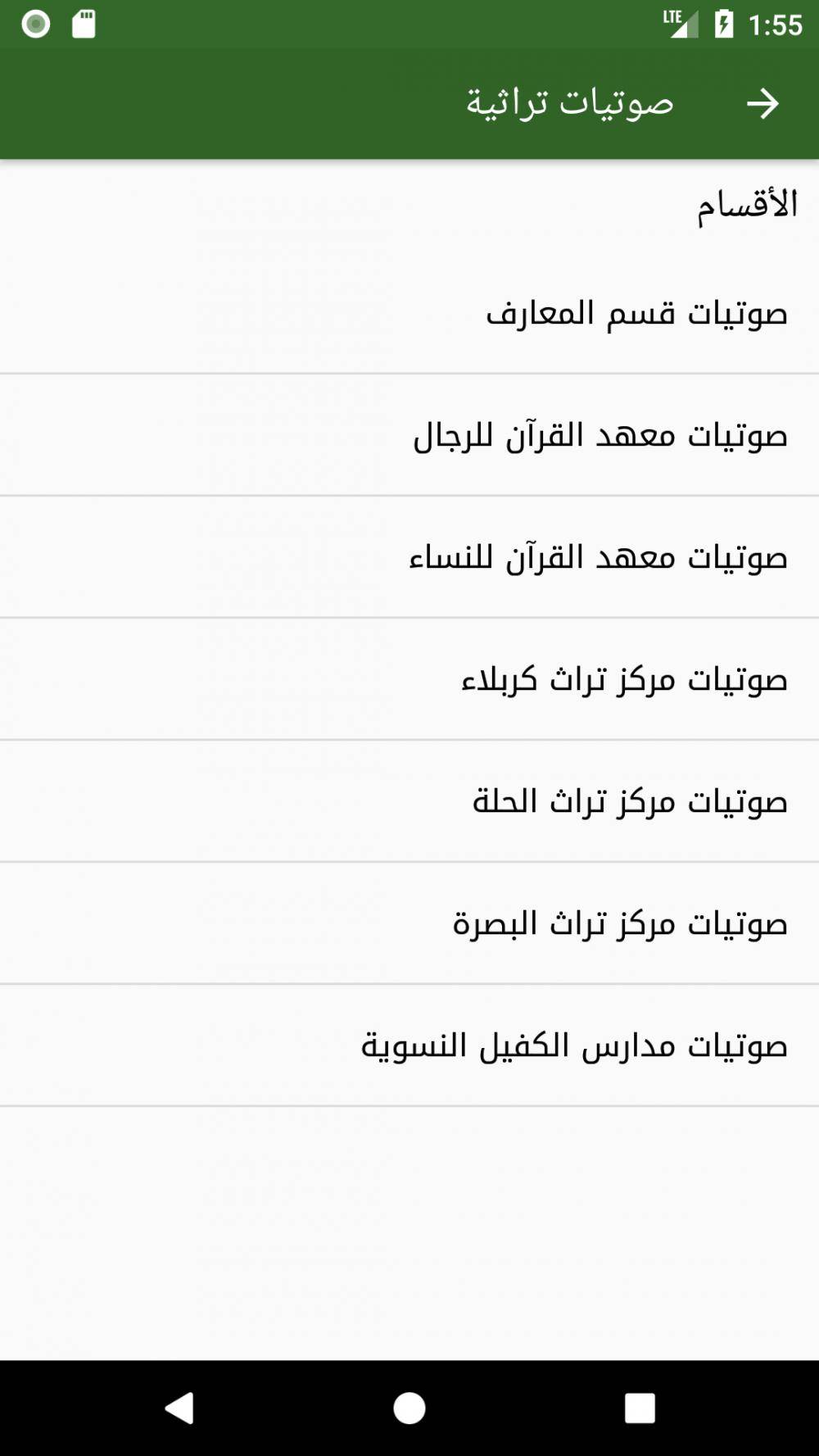Select صوتيات مدارس الكفيل النسوية

pos(409,1046)
